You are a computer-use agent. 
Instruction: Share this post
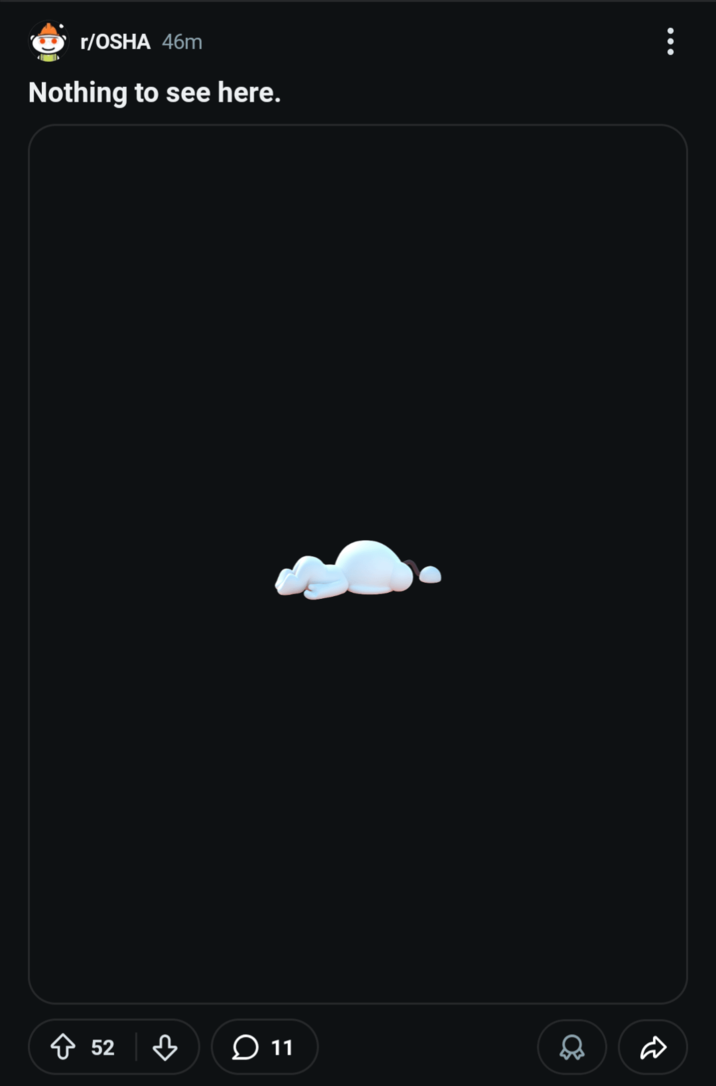653,1047
